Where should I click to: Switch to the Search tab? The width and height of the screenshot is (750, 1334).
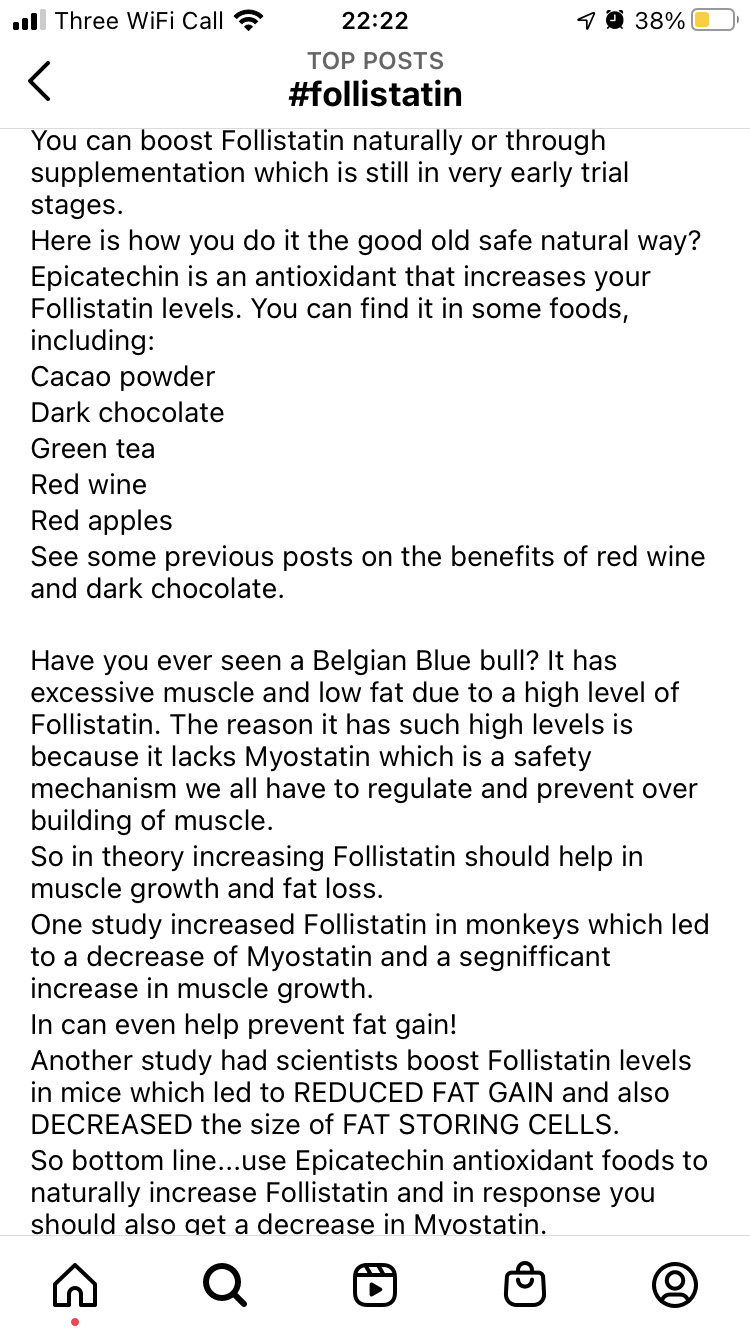coord(225,1285)
